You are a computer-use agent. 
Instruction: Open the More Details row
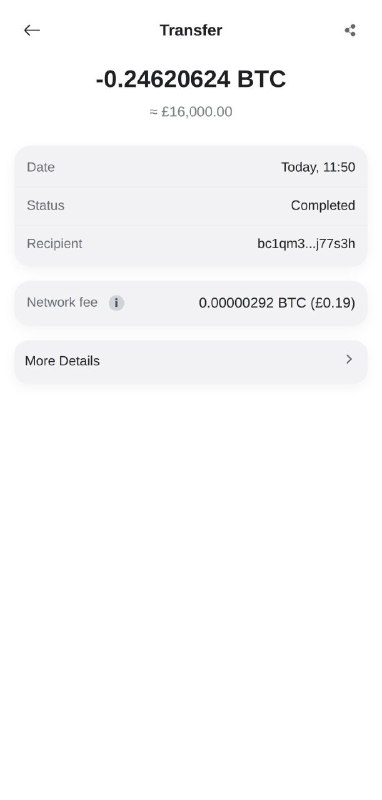(x=191, y=361)
